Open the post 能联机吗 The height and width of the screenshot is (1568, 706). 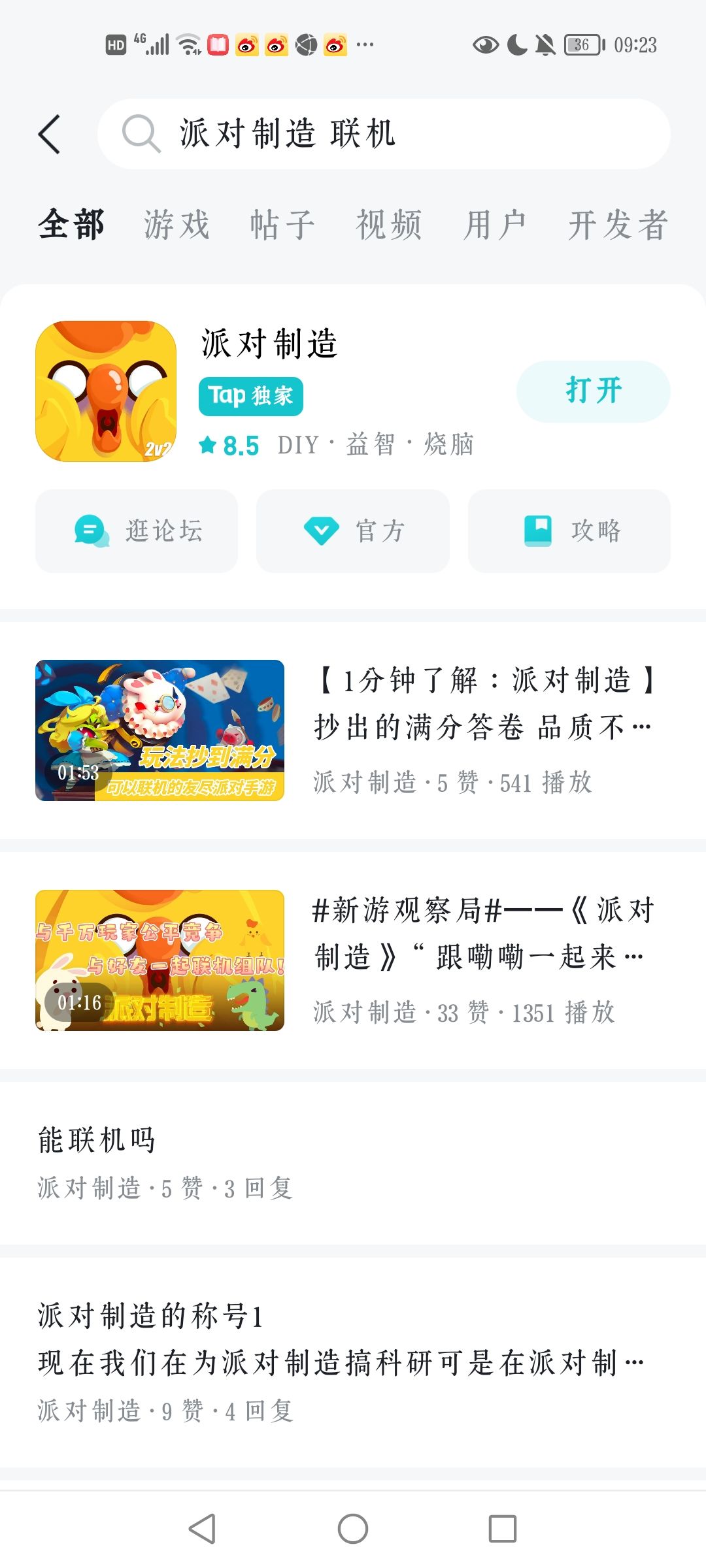[353, 1163]
